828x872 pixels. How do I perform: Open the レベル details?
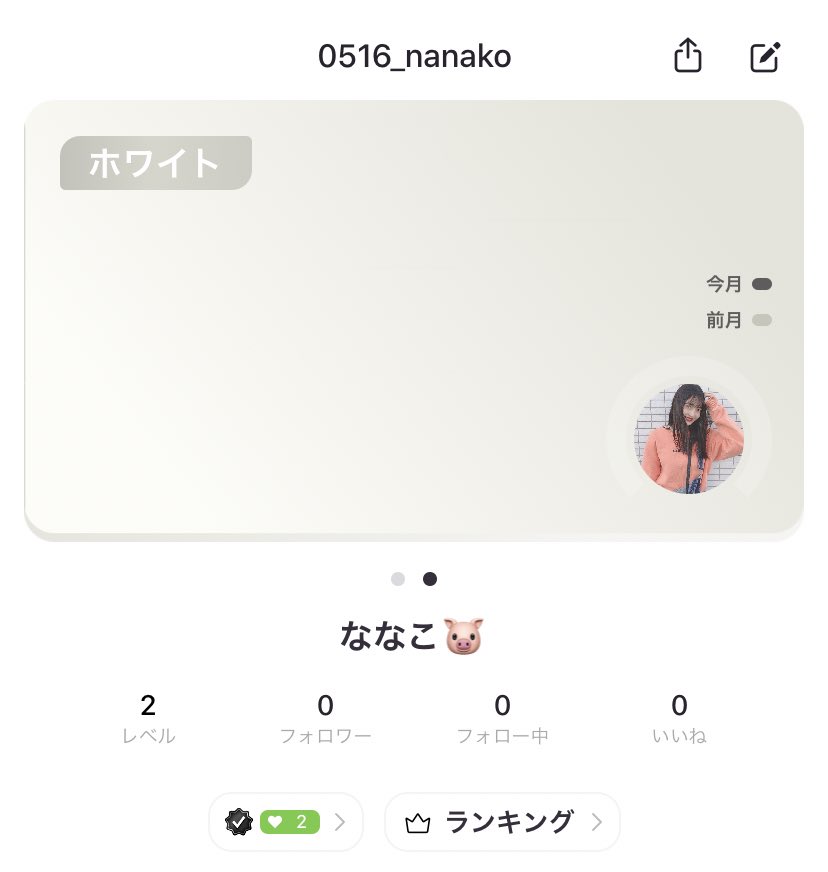coord(148,719)
